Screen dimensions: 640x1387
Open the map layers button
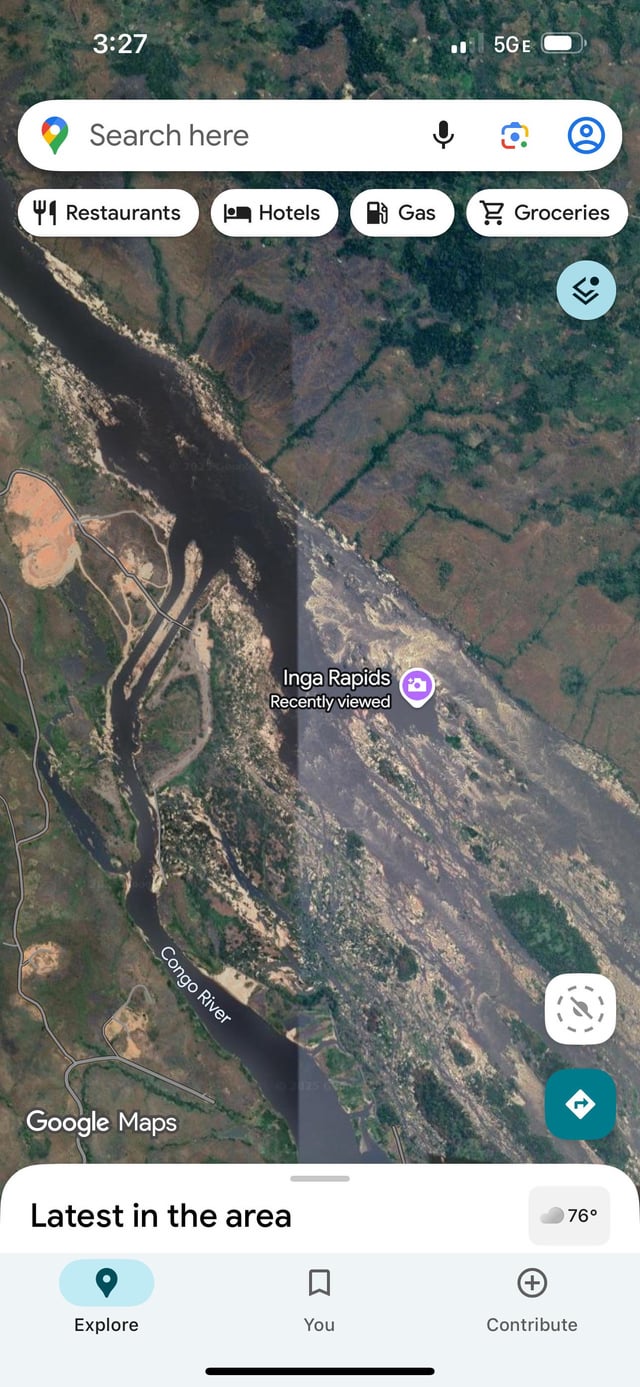(x=586, y=290)
